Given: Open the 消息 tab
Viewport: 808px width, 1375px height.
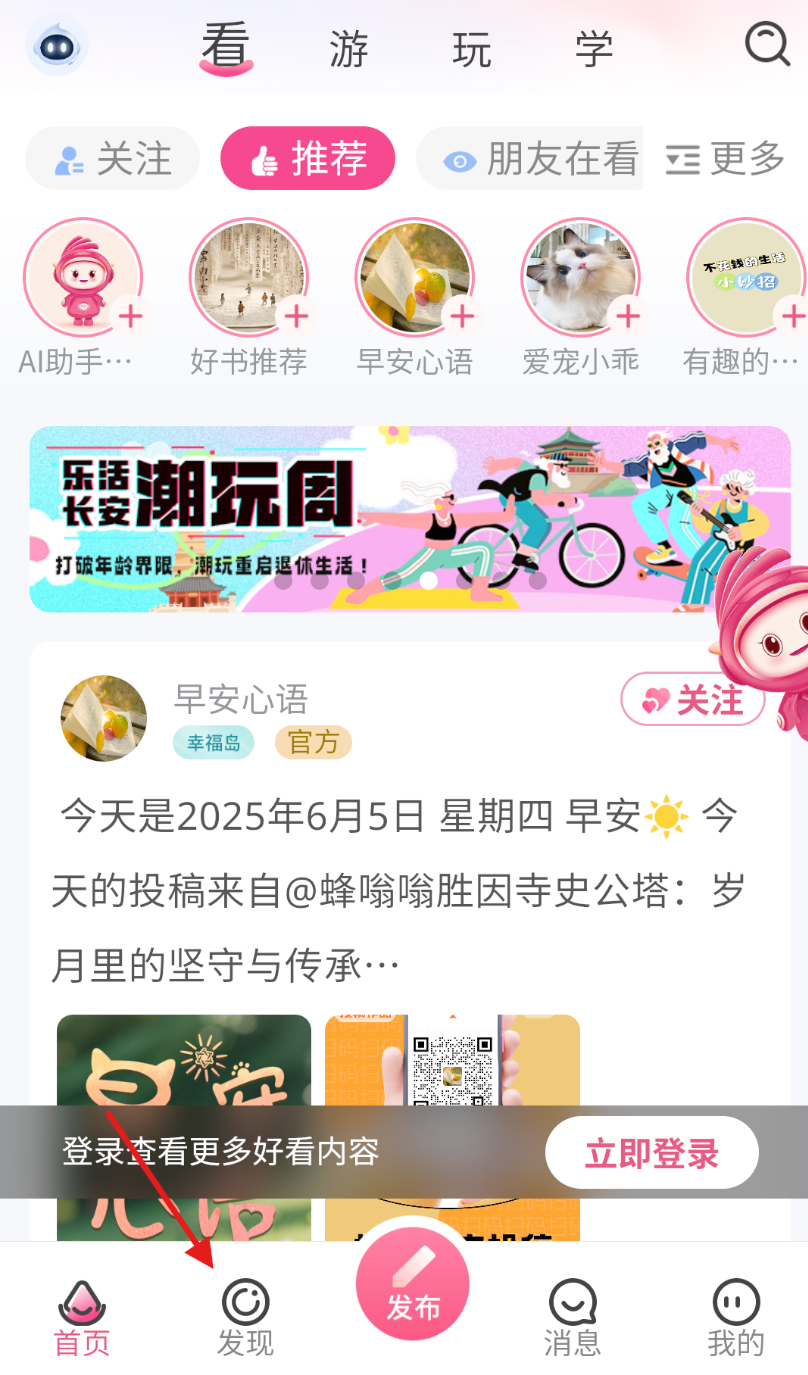Looking at the screenshot, I should pos(572,1318).
